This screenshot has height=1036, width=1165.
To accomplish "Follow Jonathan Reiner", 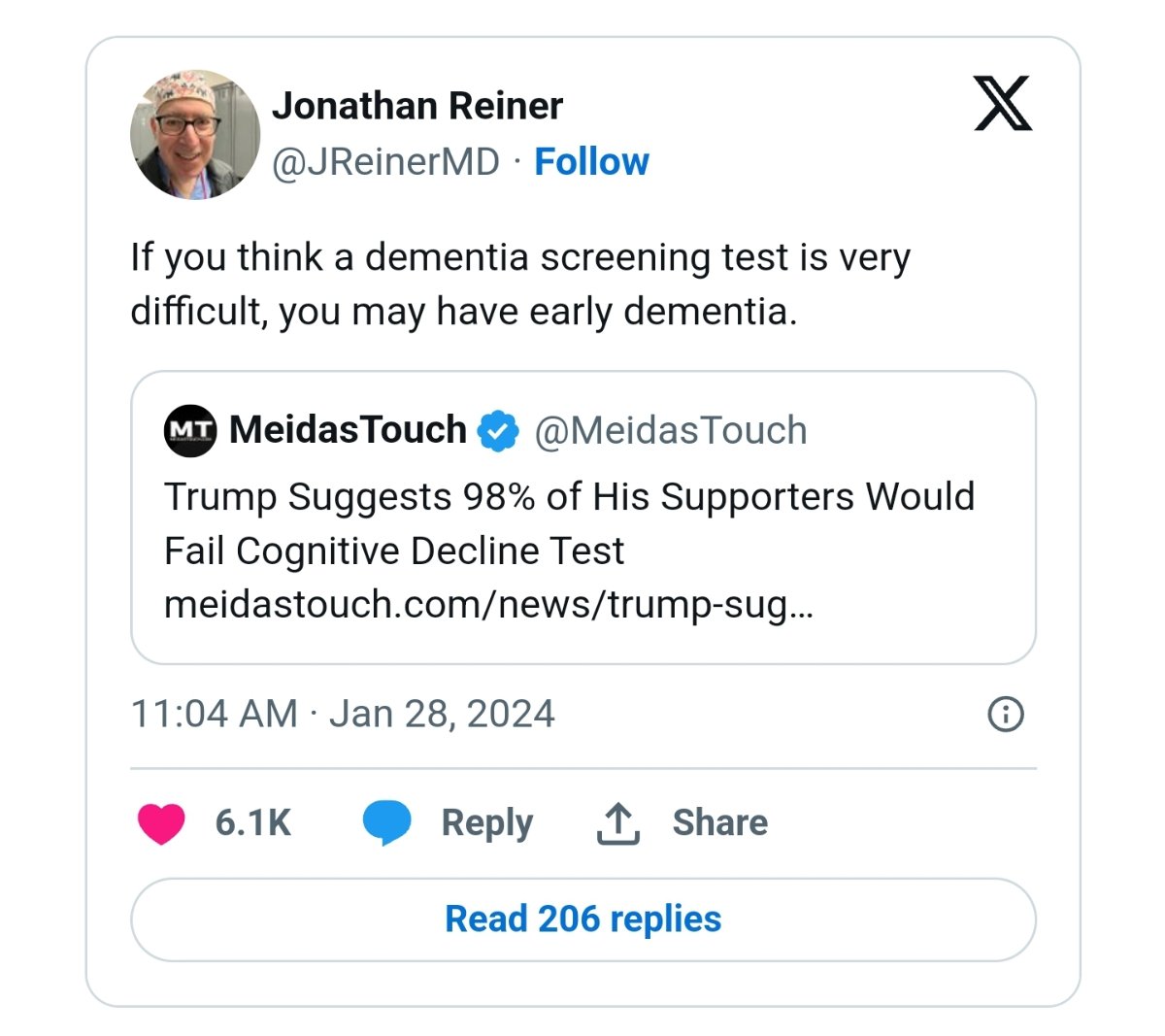I will pyautogui.click(x=591, y=162).
